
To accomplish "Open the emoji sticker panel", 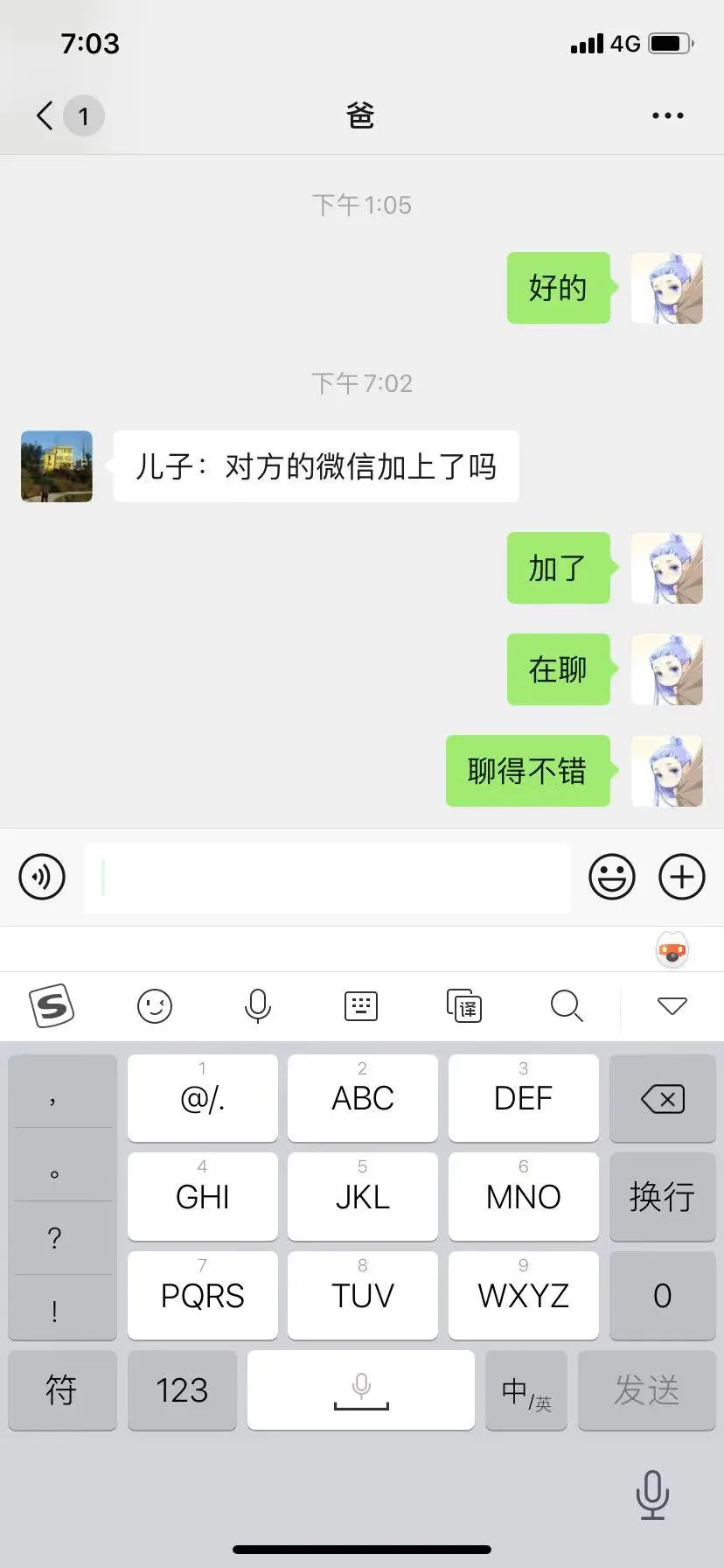I will coord(611,877).
